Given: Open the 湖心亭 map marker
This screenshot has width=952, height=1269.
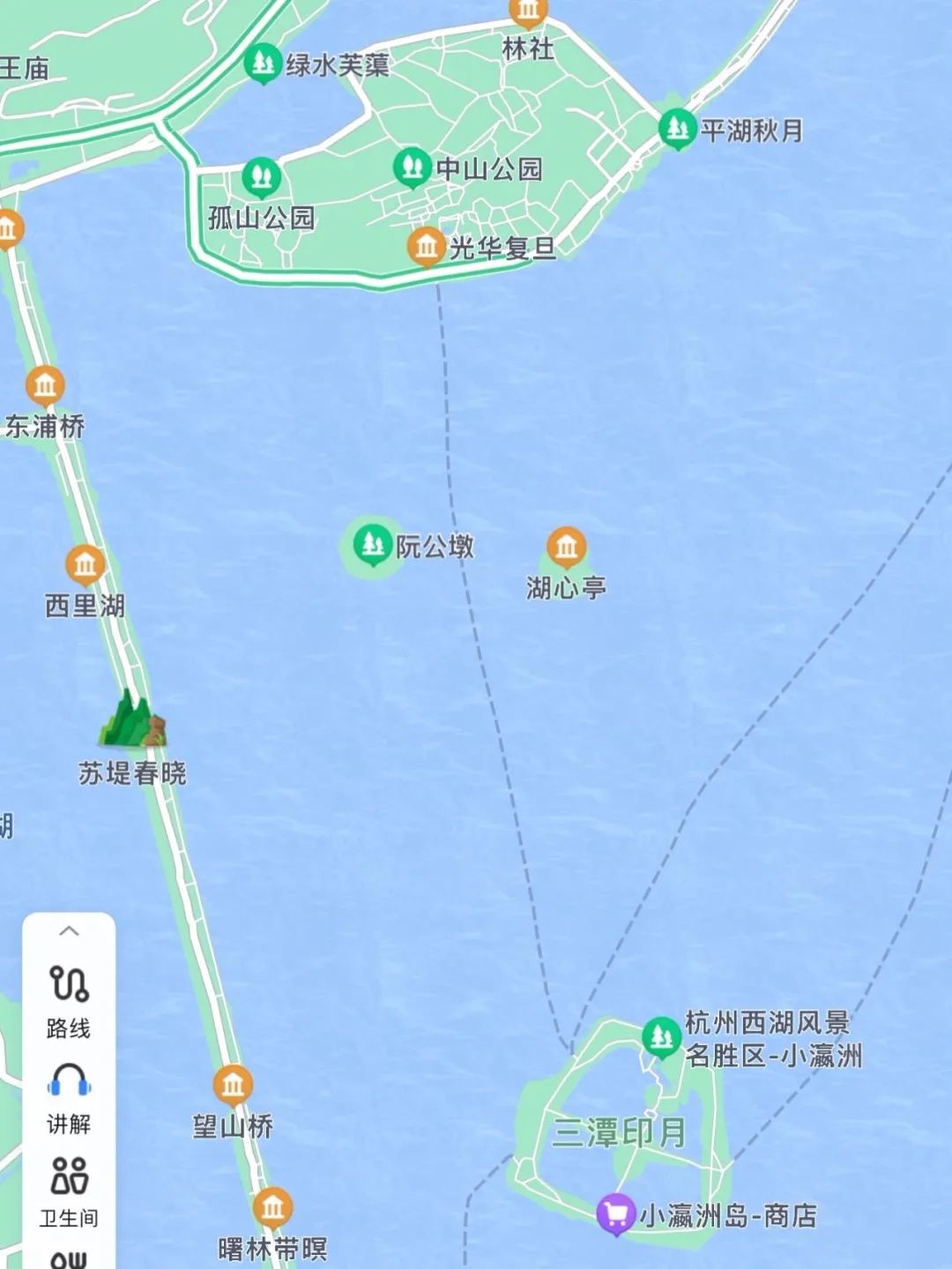Looking at the screenshot, I should [566, 548].
